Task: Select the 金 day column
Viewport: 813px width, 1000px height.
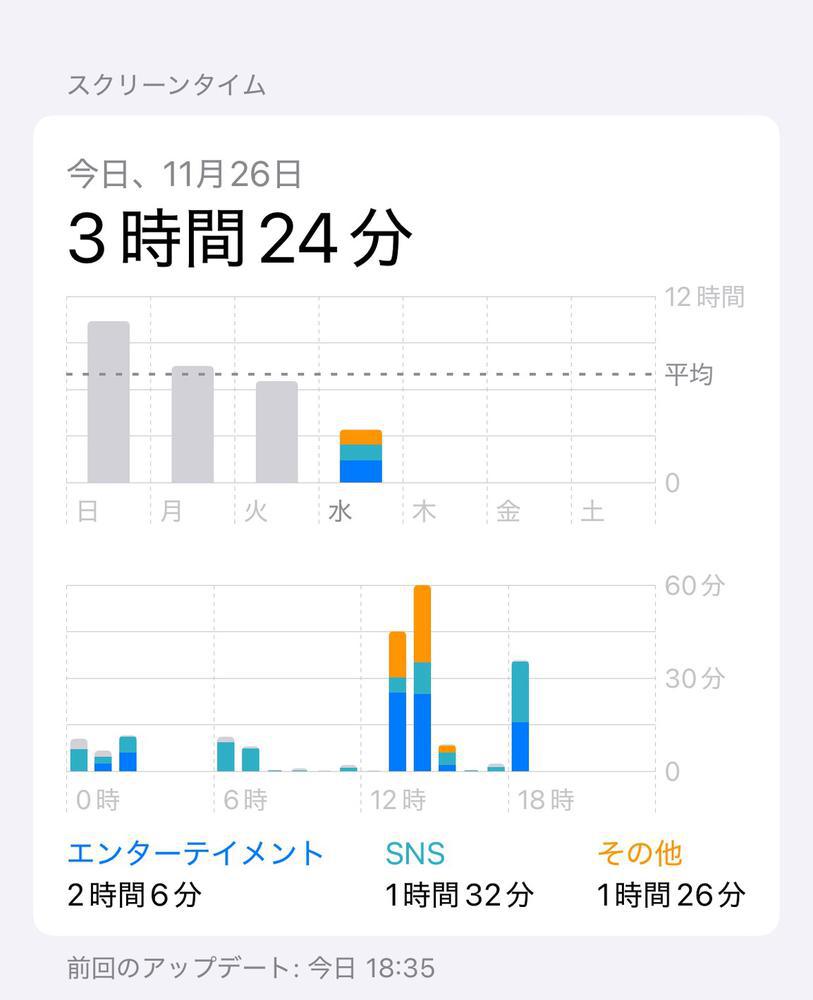Action: [510, 510]
